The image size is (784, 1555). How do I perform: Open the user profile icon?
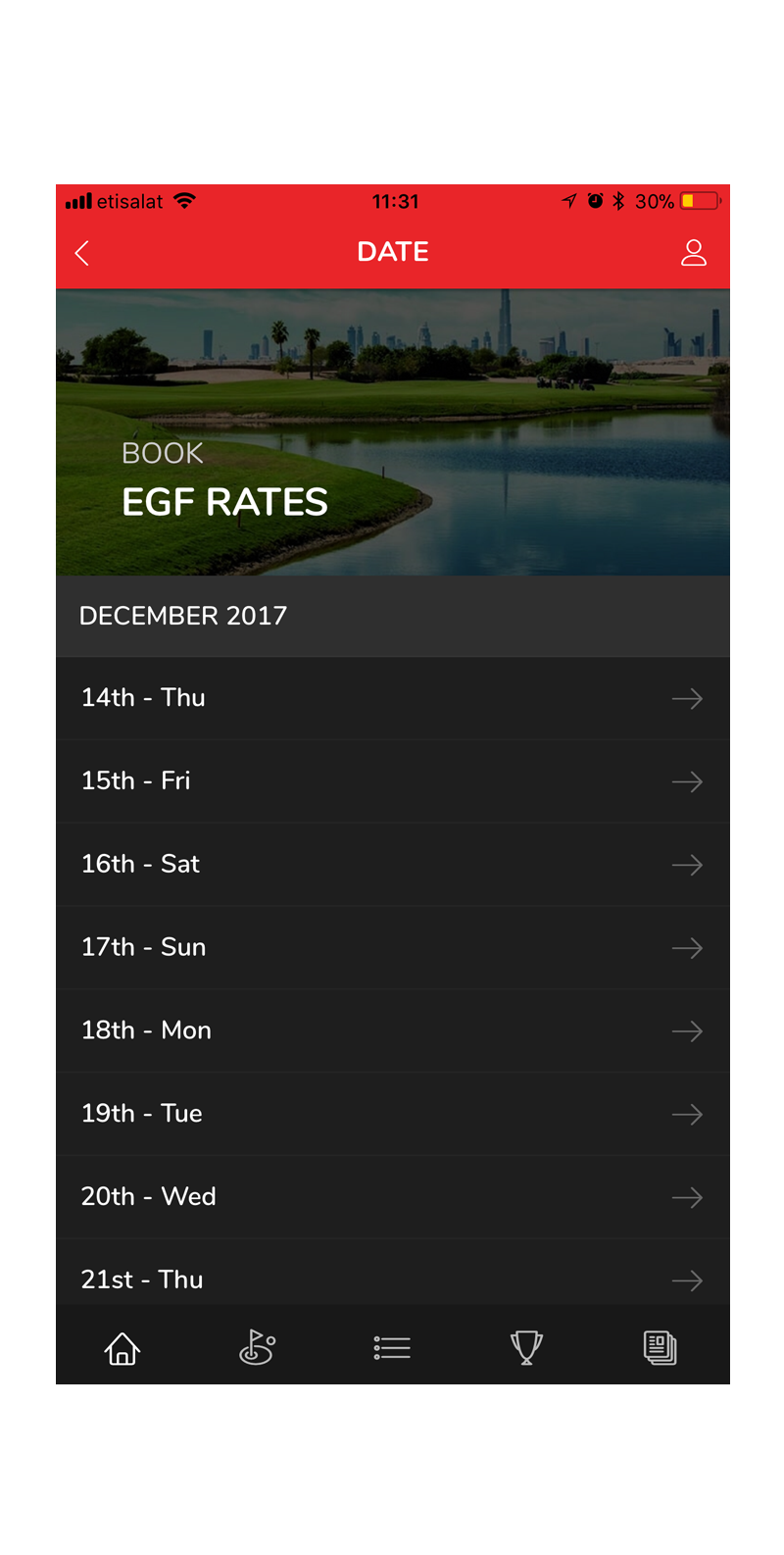693,253
